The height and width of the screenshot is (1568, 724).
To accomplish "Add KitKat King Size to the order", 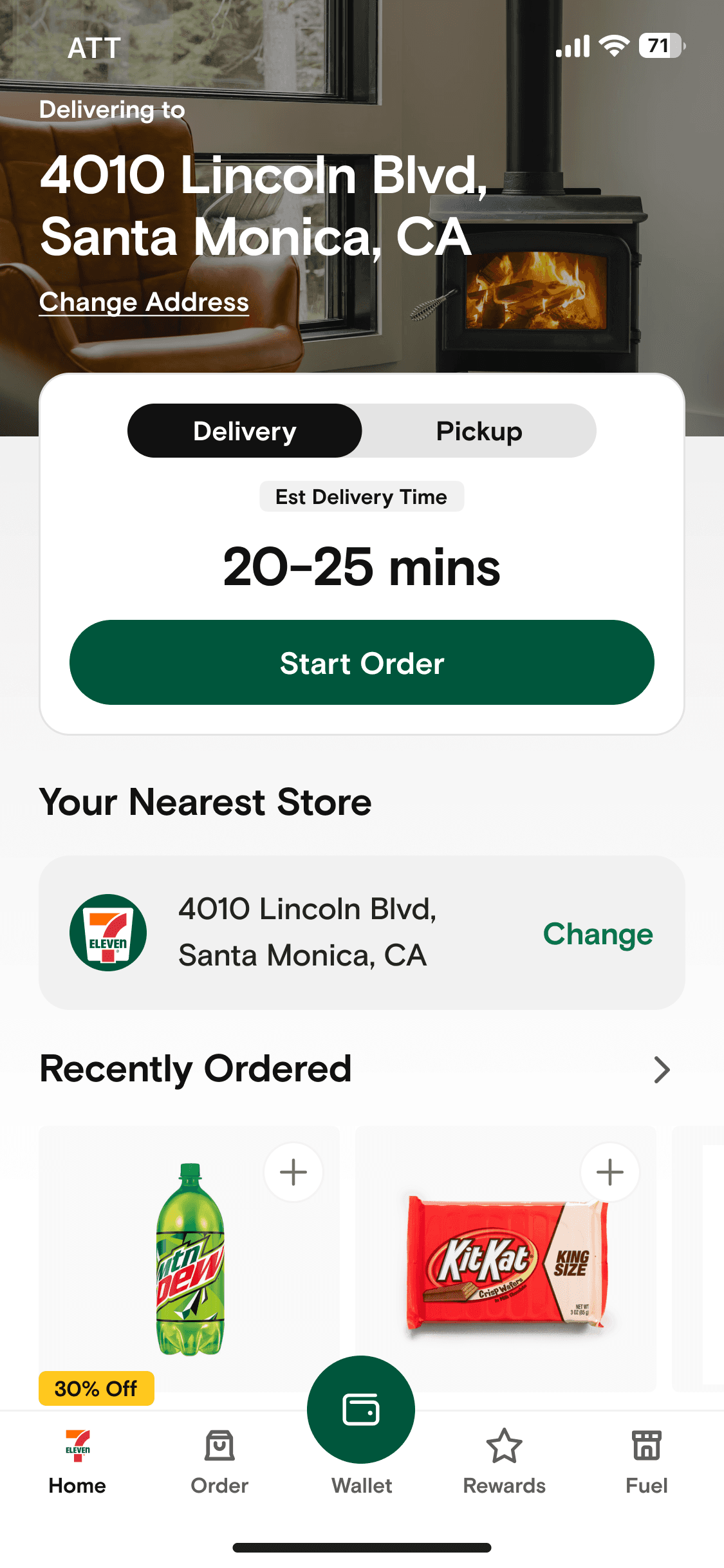I will (609, 1172).
